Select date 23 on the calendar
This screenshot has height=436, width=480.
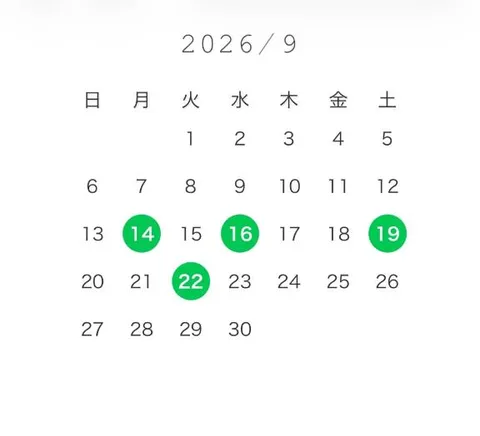tap(240, 281)
